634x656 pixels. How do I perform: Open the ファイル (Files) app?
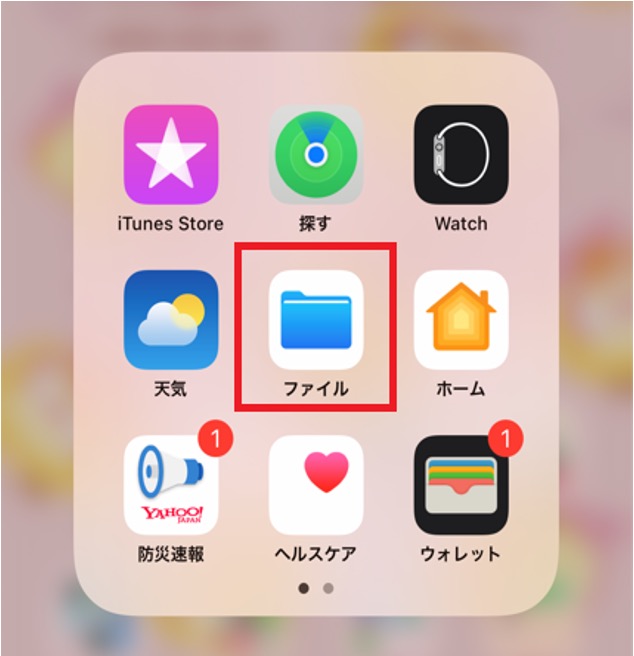(316, 319)
